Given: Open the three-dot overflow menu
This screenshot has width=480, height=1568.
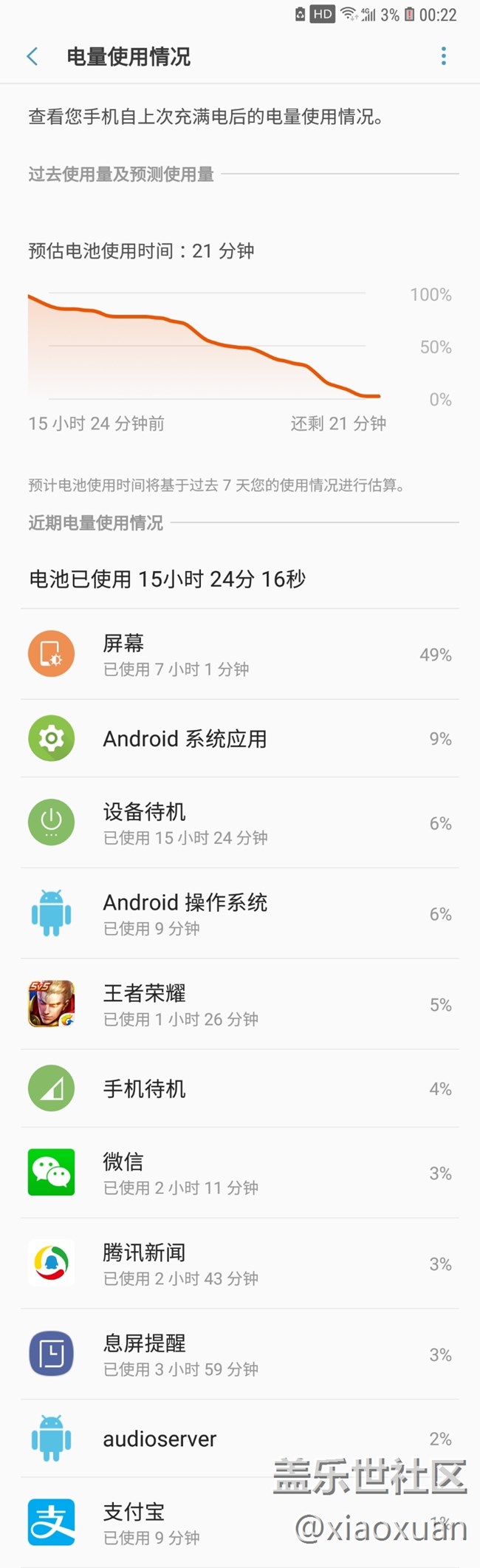Looking at the screenshot, I should click(443, 56).
